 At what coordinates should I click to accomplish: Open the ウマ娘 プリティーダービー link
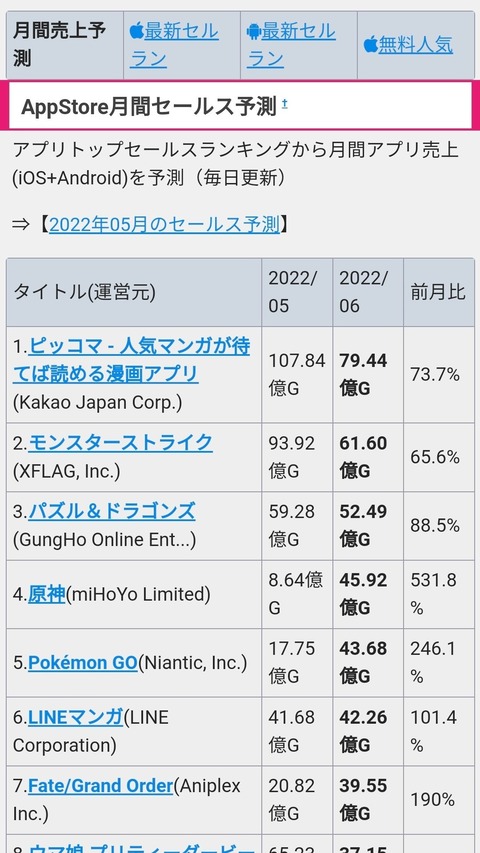pyautogui.click(x=141, y=848)
